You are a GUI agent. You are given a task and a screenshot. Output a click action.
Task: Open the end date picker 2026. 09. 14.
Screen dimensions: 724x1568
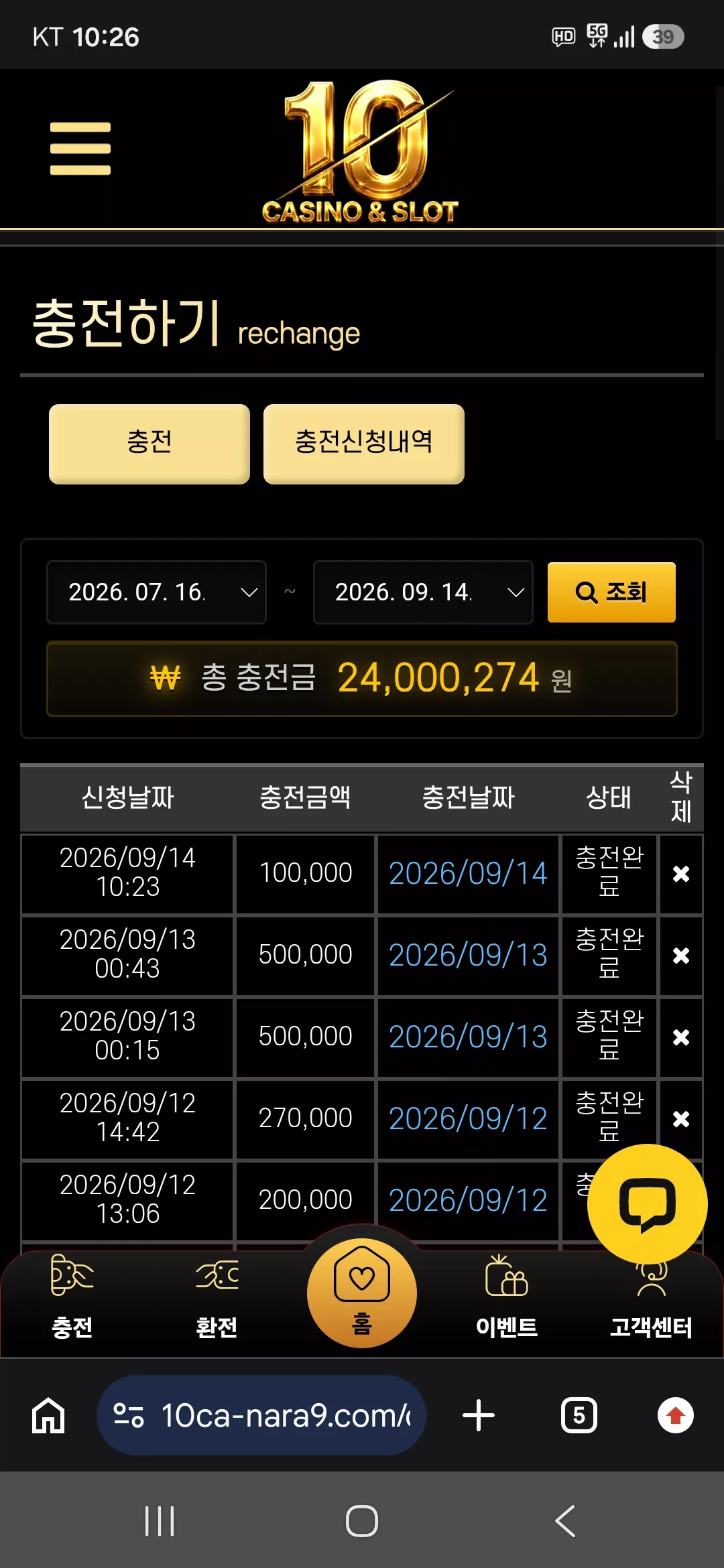coord(423,592)
